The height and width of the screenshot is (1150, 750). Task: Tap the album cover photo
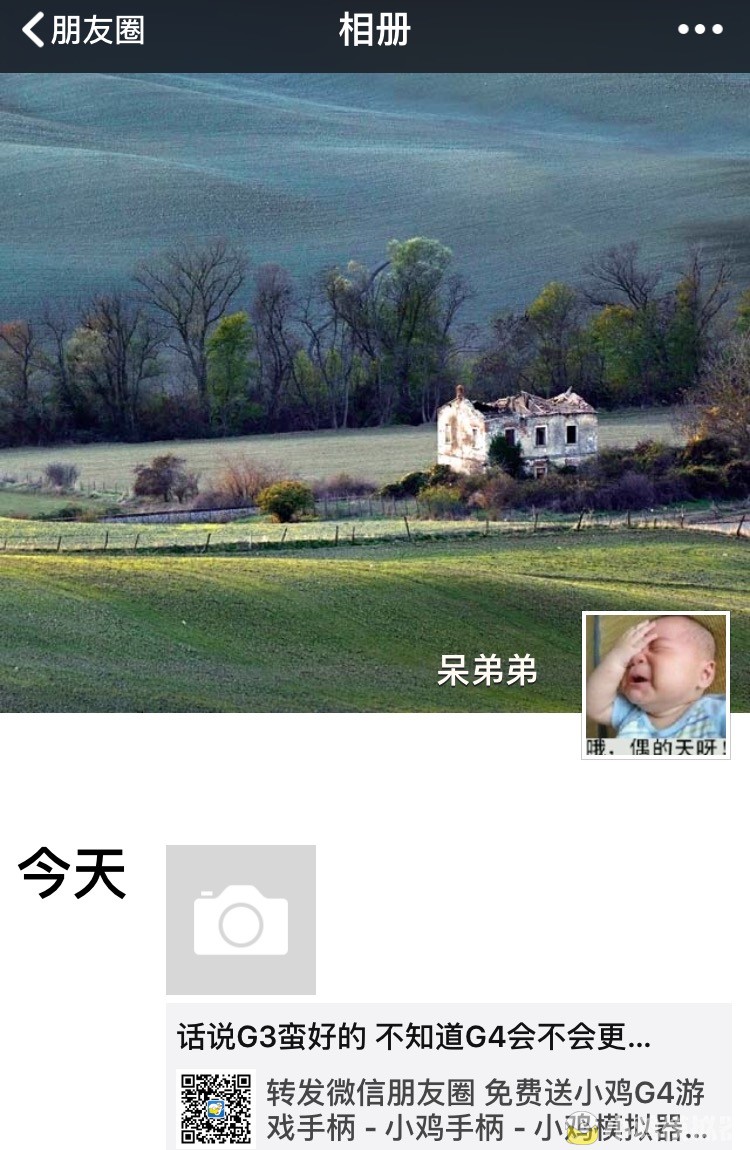click(300, 350)
